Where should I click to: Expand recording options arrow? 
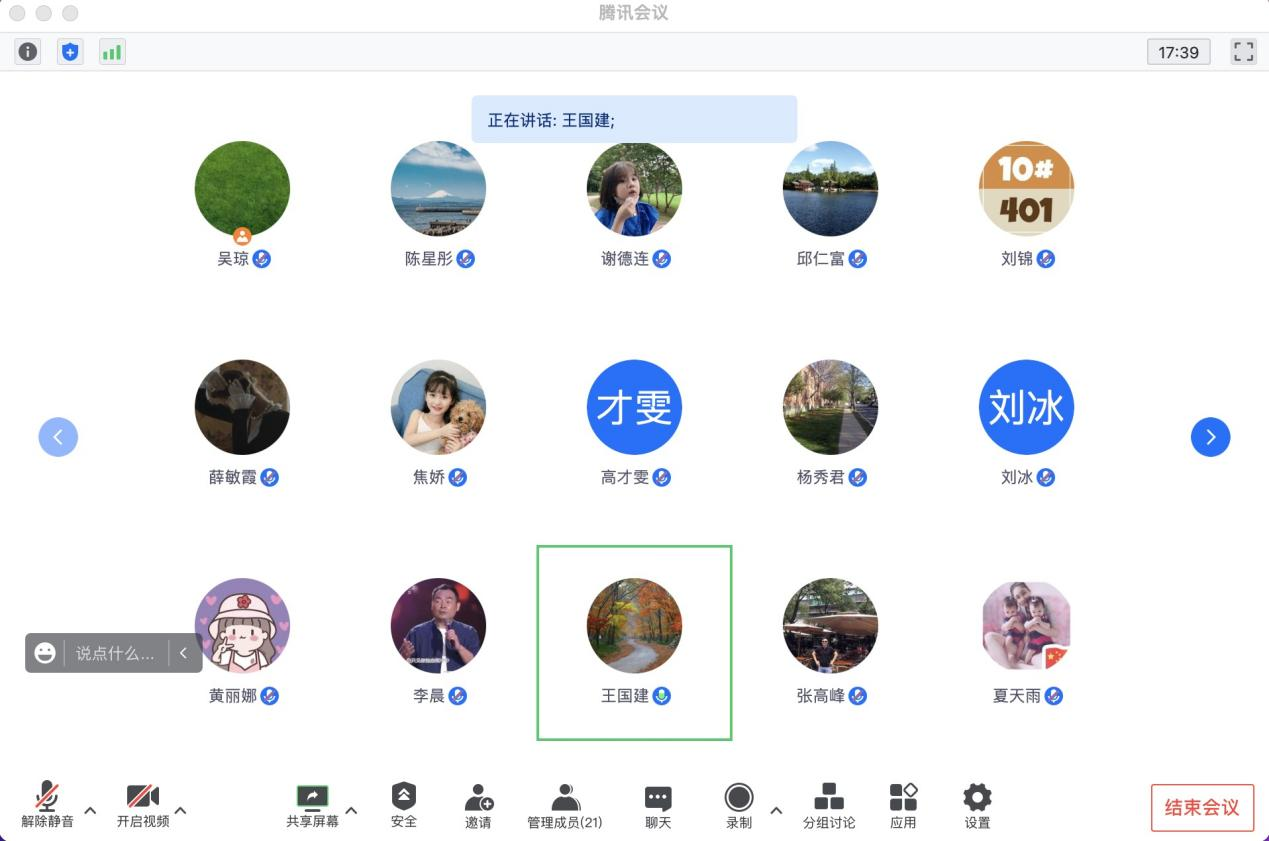[776, 810]
